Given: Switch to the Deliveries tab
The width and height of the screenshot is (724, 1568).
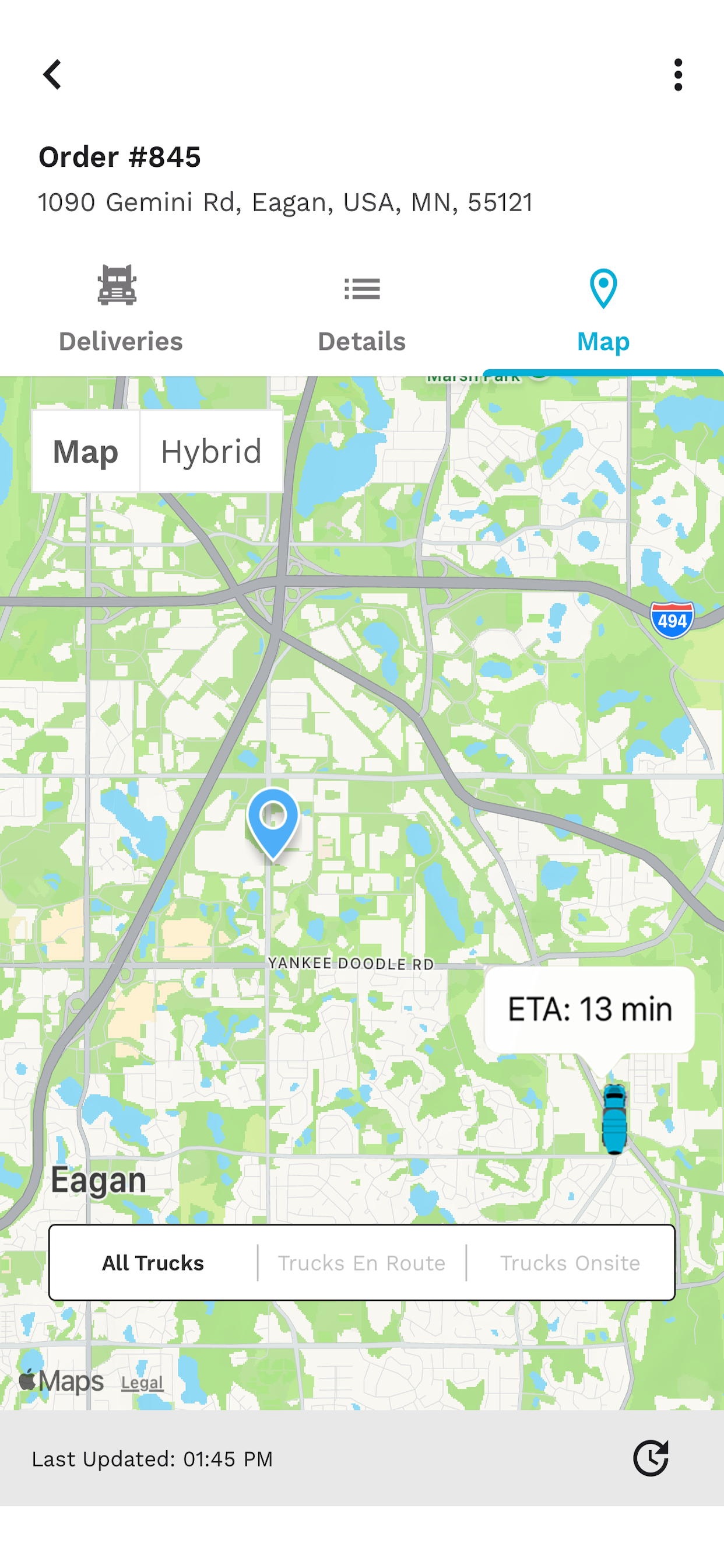Looking at the screenshot, I should 121,309.
